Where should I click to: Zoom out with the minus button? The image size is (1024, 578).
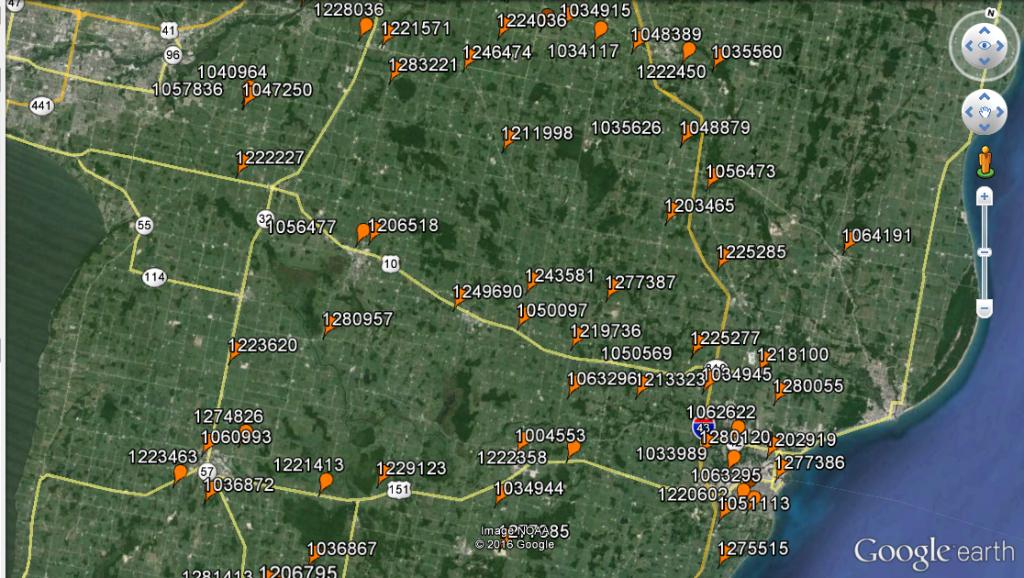coord(985,309)
